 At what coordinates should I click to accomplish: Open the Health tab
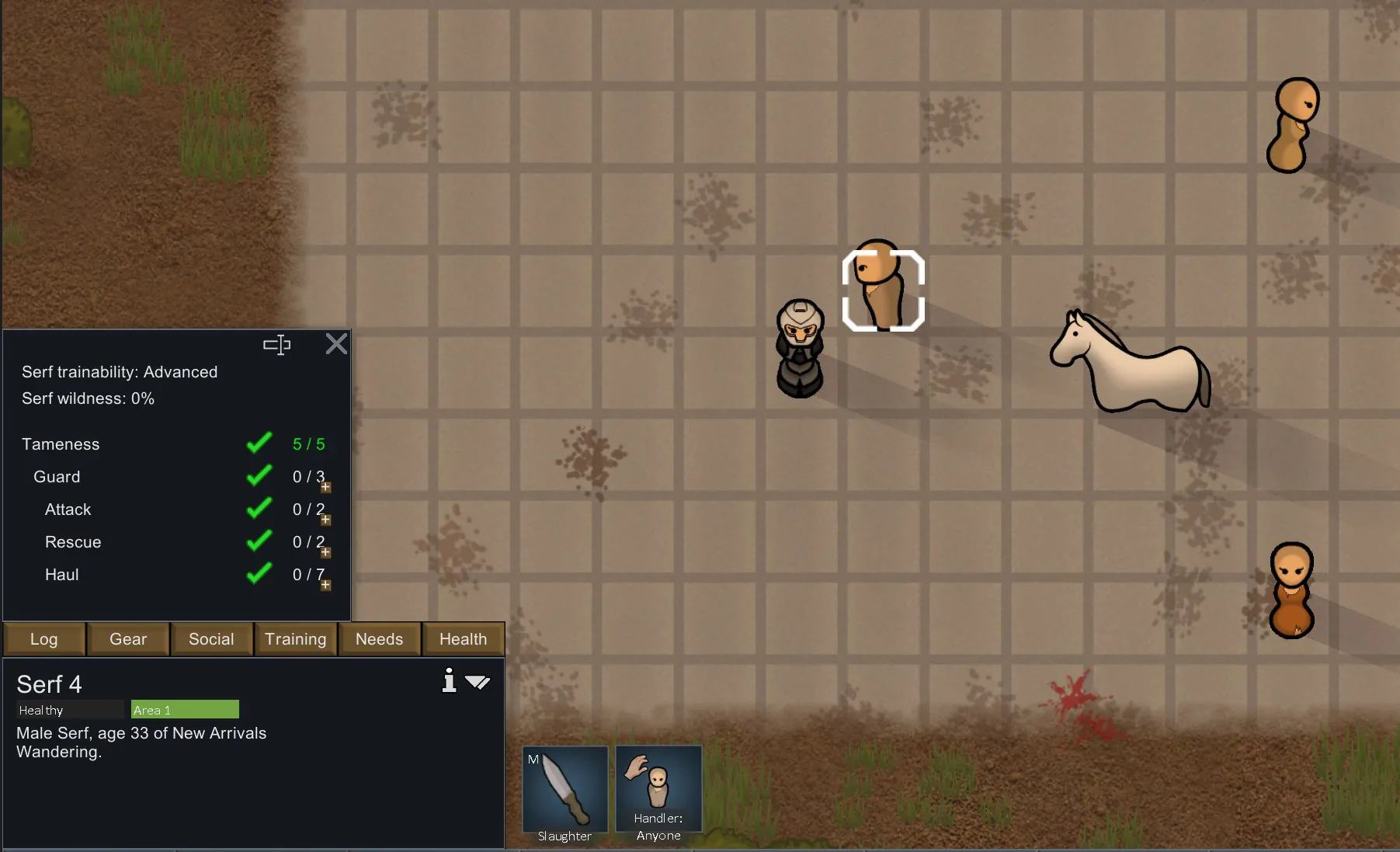[463, 639]
